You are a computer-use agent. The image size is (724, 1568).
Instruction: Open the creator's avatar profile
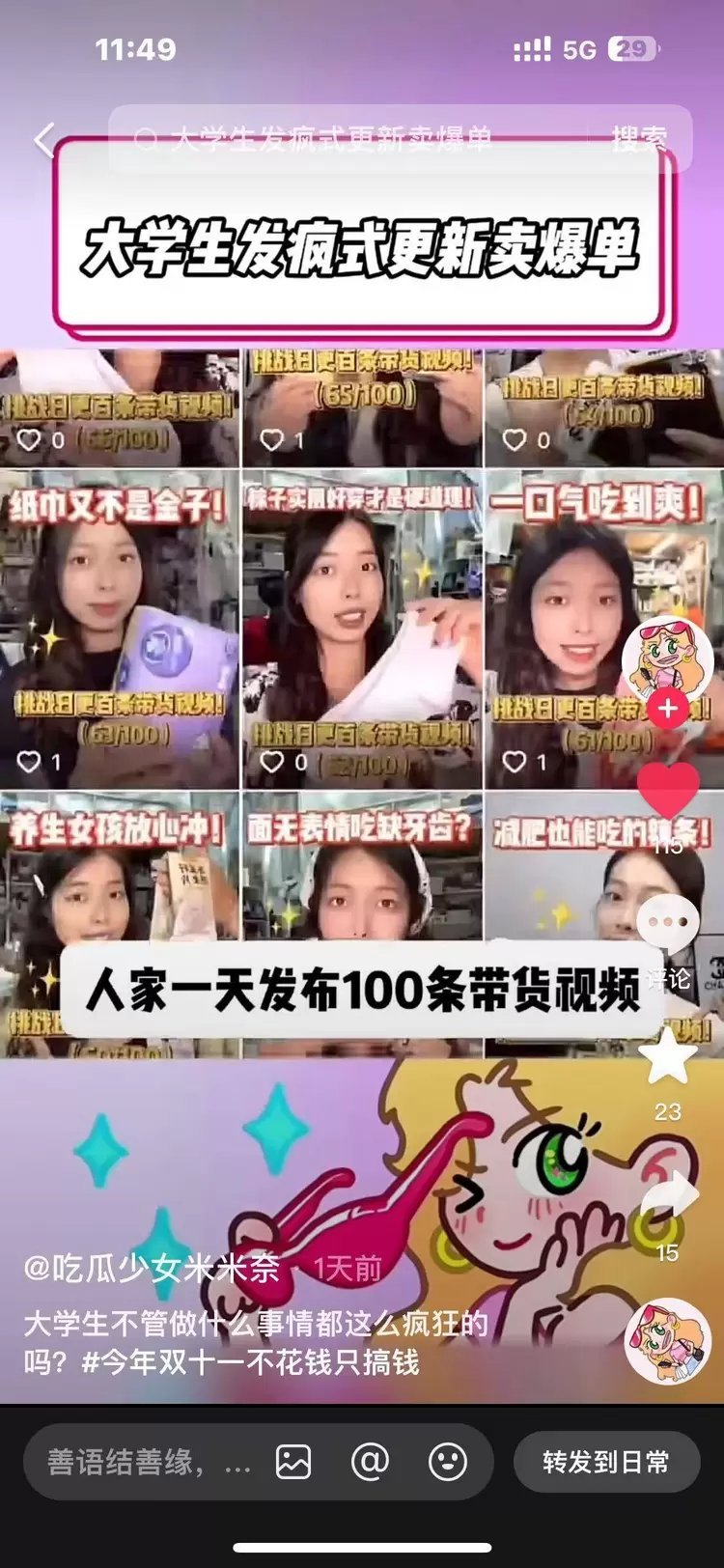click(x=667, y=659)
